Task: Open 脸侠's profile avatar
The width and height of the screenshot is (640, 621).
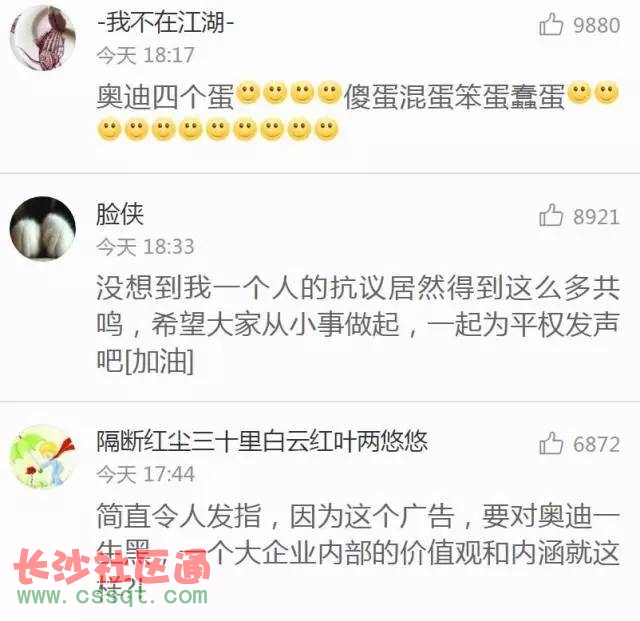Action: point(43,228)
